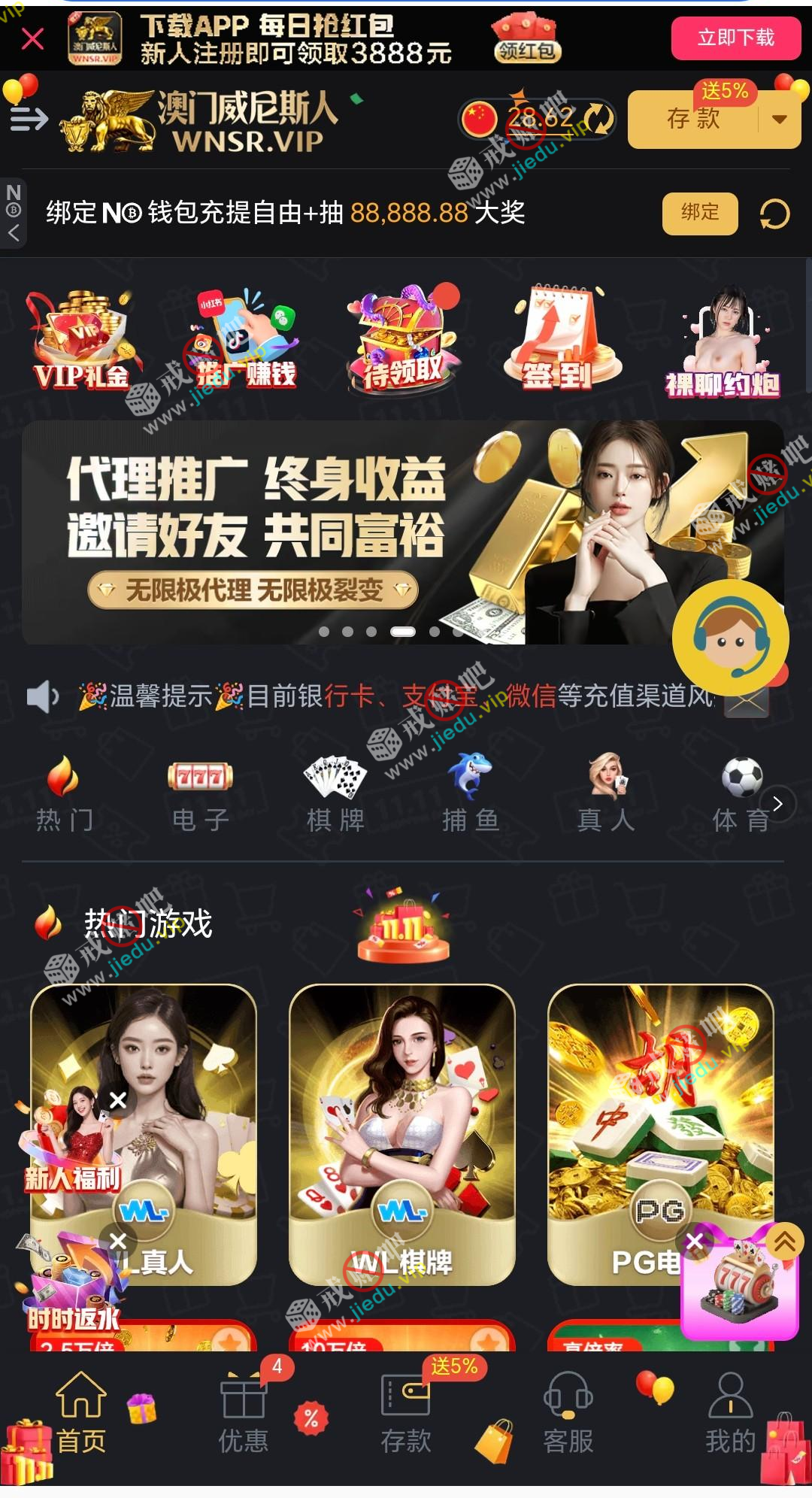
Task: Switch to the 客服 tab
Action: click(568, 1414)
